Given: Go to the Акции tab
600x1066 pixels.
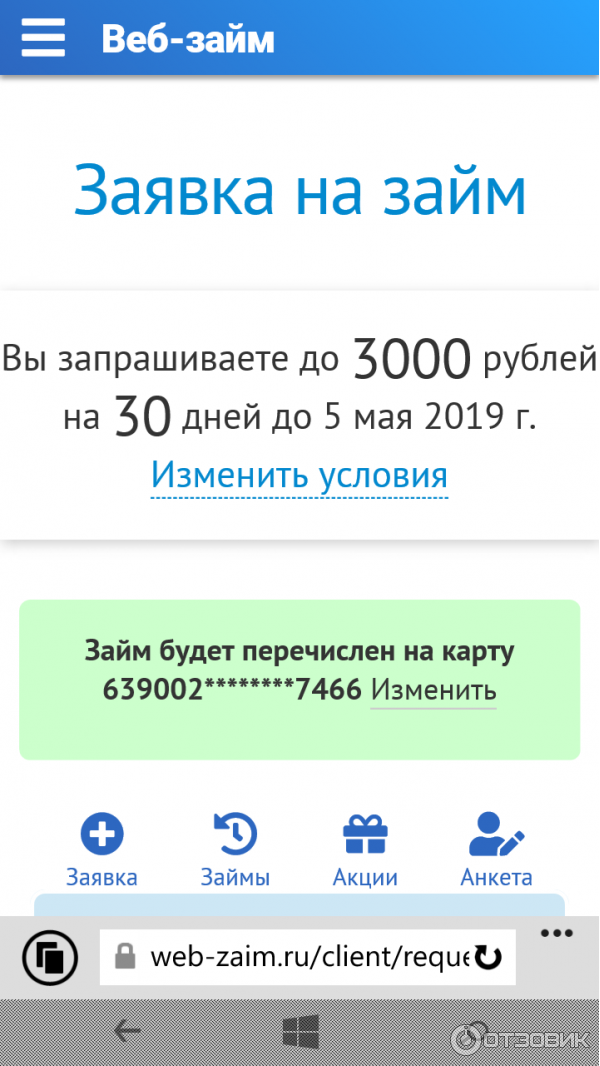Looking at the screenshot, I should [x=365, y=850].
